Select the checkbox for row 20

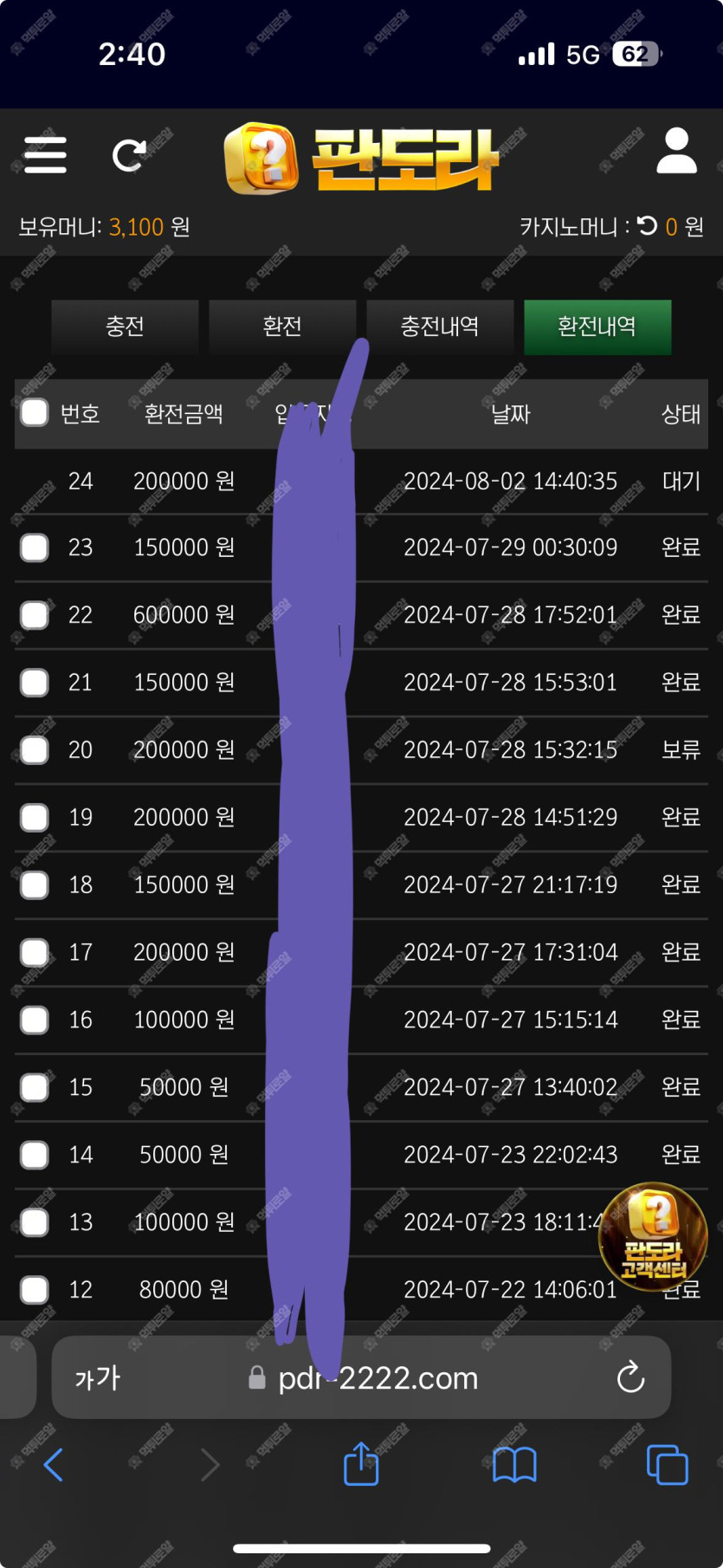point(35,750)
